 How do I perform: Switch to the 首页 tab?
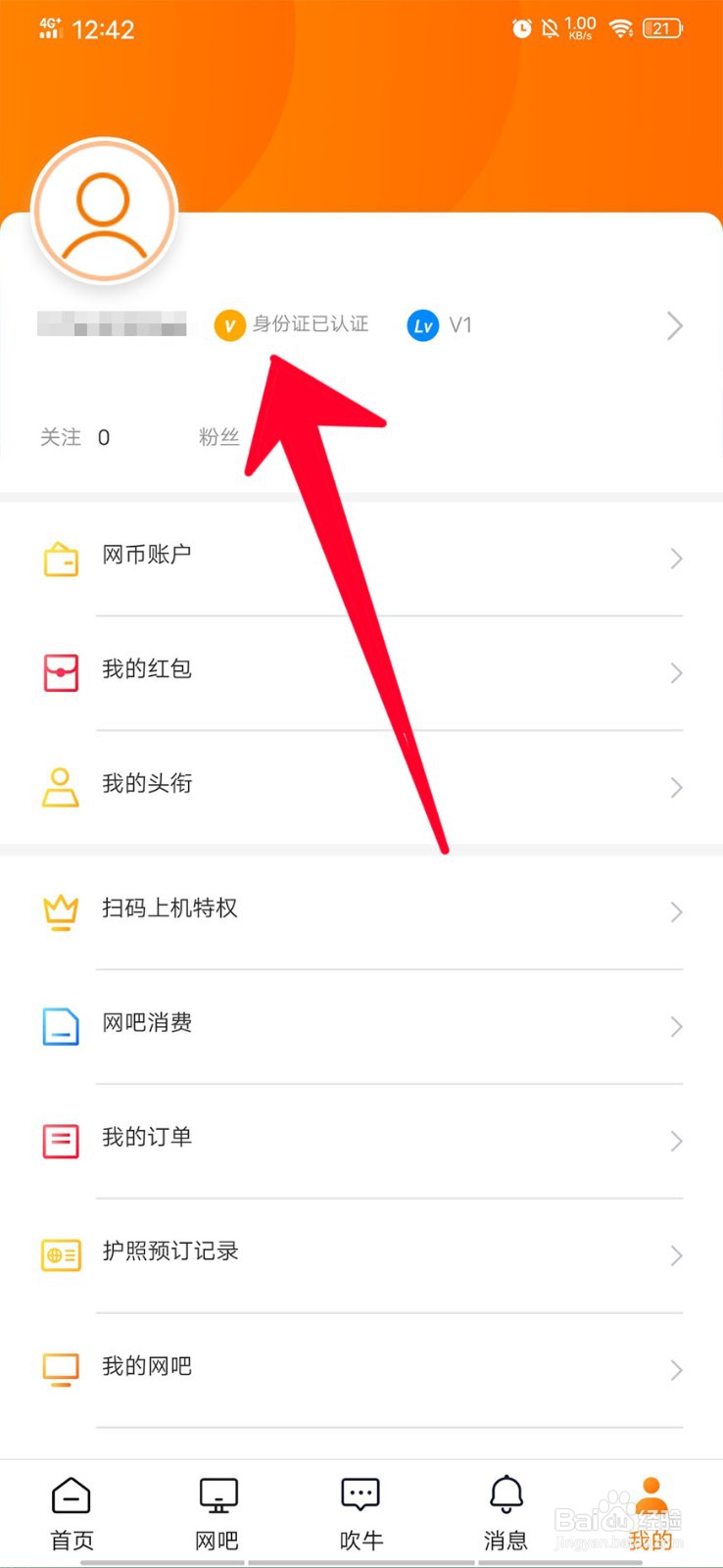(71, 1509)
